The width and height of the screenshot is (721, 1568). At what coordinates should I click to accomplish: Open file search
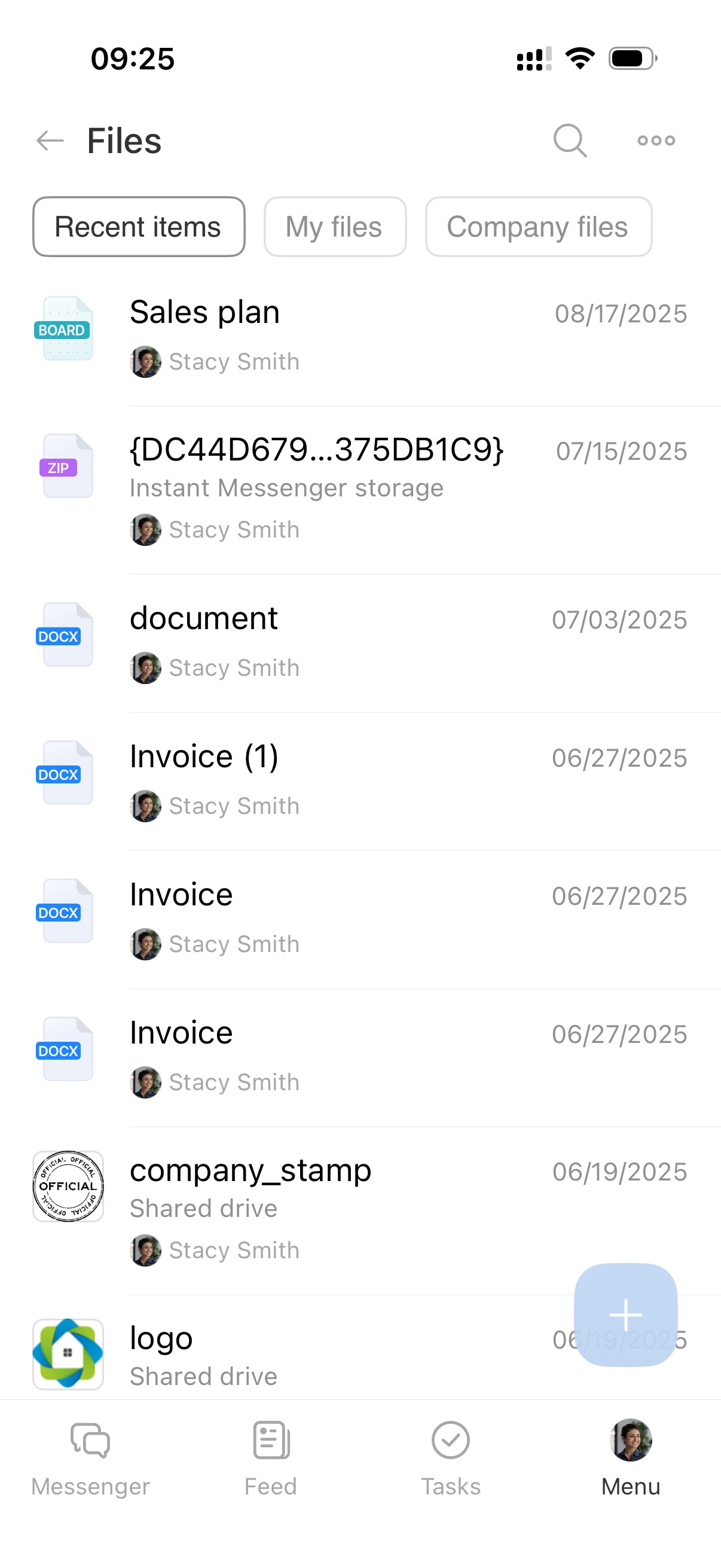[x=570, y=141]
